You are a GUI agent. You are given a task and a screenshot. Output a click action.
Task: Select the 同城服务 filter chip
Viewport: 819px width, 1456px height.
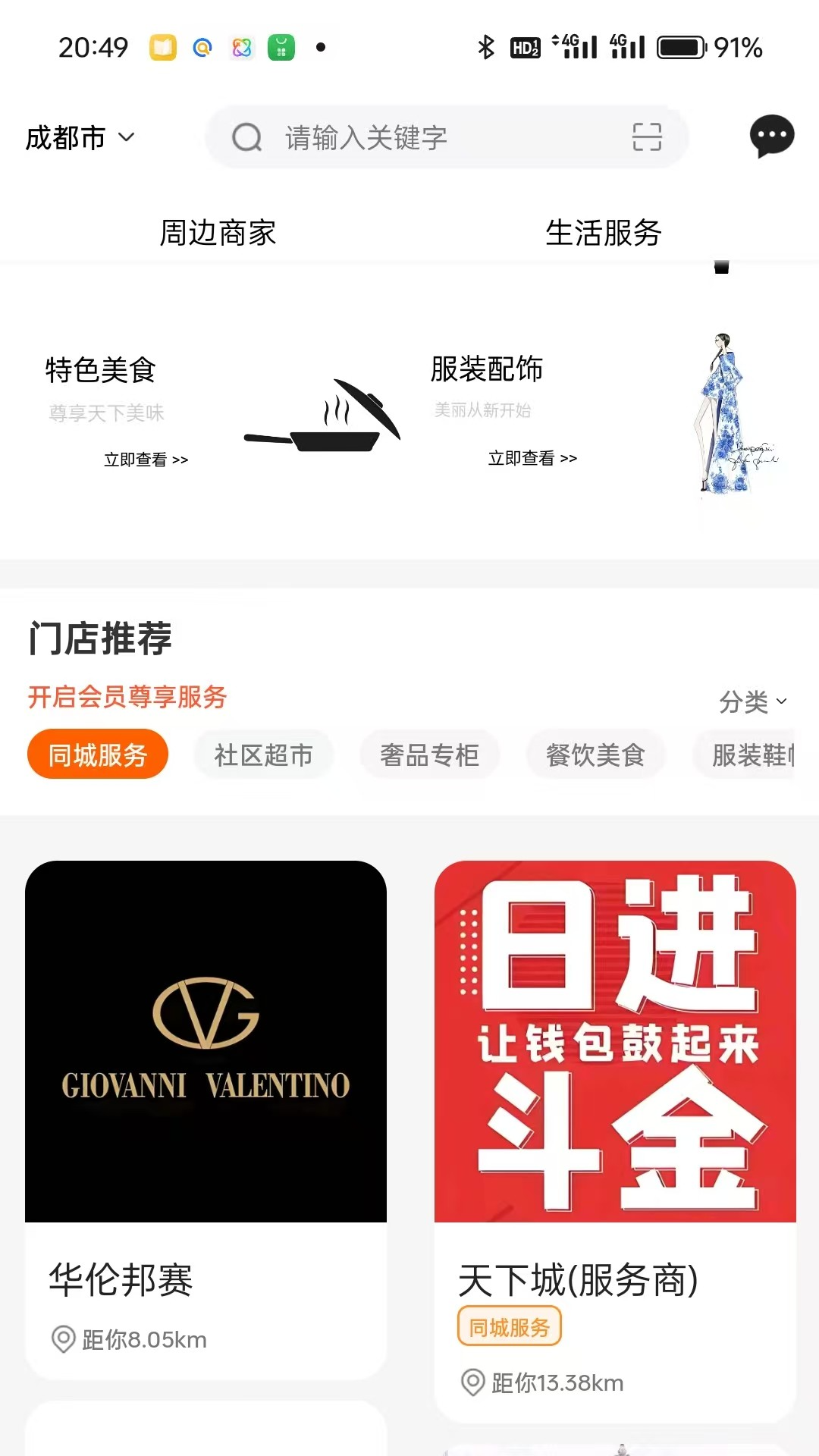[97, 754]
